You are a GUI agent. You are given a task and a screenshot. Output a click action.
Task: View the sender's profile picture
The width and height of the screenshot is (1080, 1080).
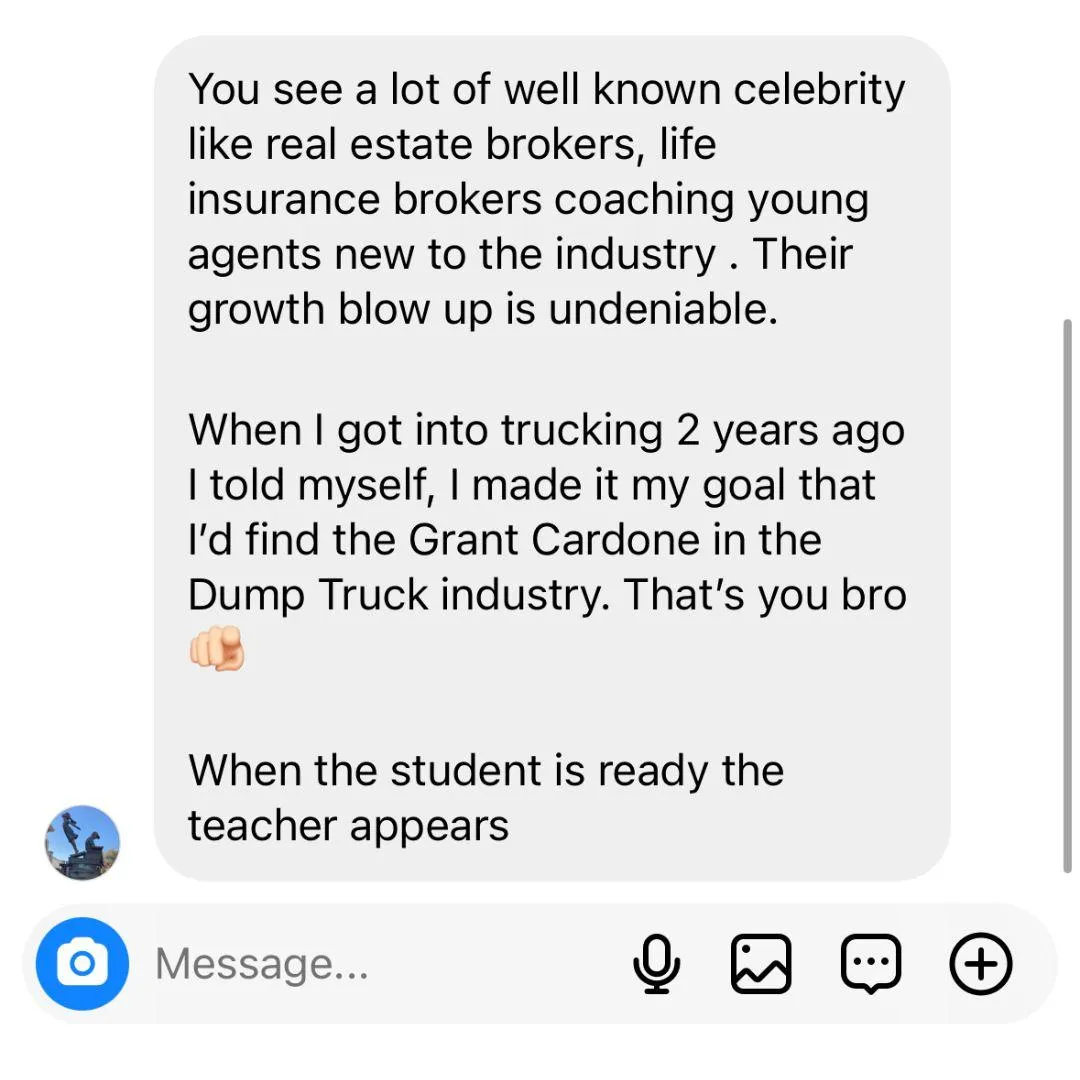coord(82,842)
